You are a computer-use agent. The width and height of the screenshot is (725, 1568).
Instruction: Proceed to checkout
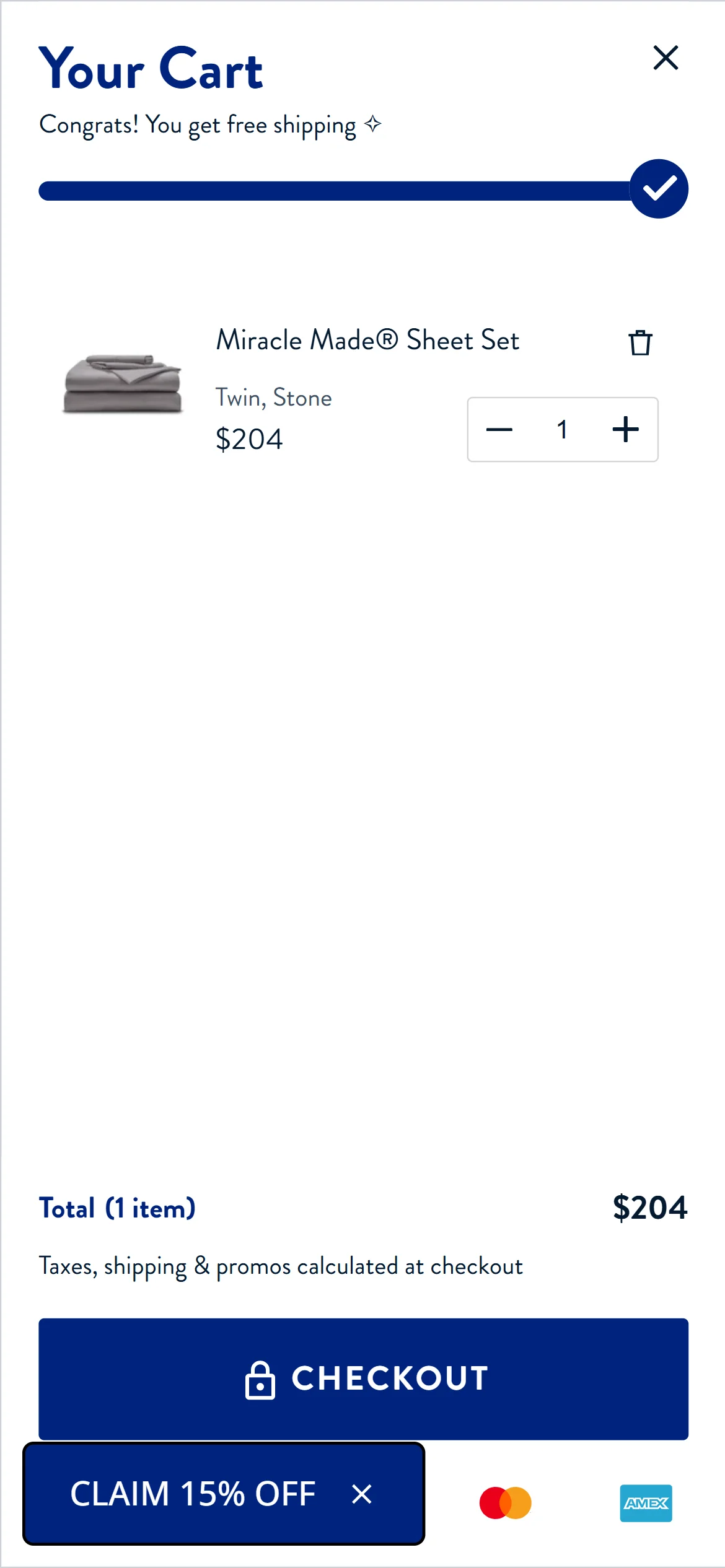pyautogui.click(x=363, y=1379)
